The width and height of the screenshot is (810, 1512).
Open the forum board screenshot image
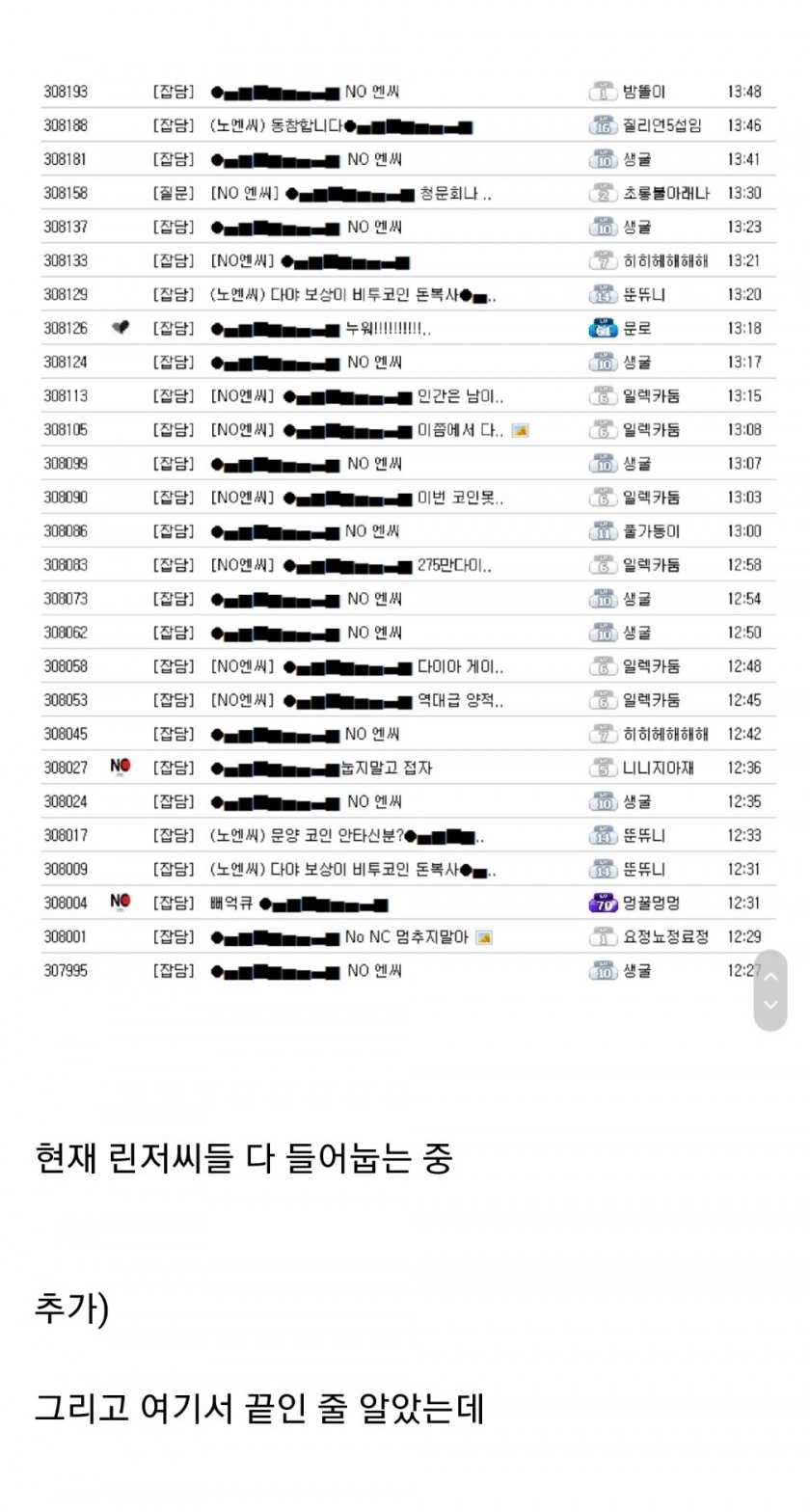(x=405, y=530)
